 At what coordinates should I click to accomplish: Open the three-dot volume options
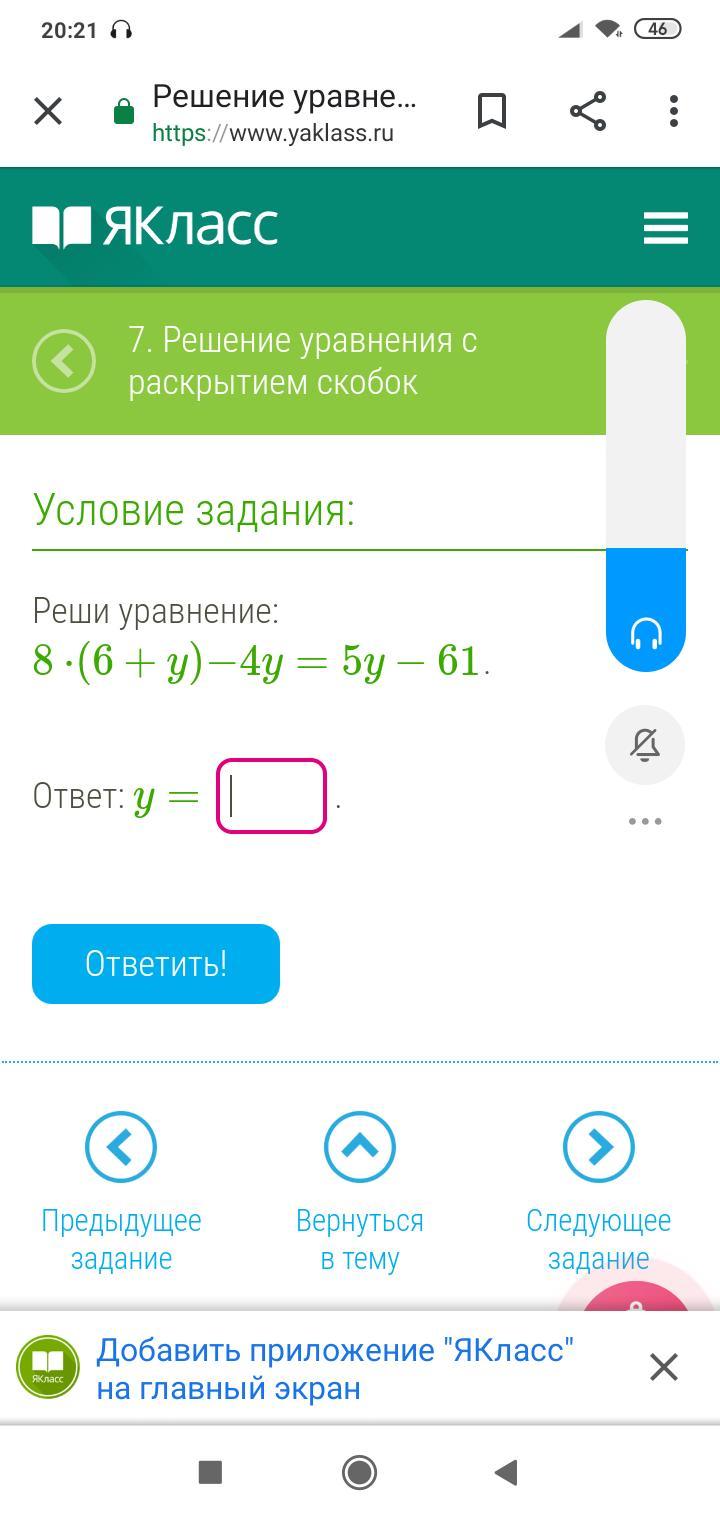coord(645,822)
